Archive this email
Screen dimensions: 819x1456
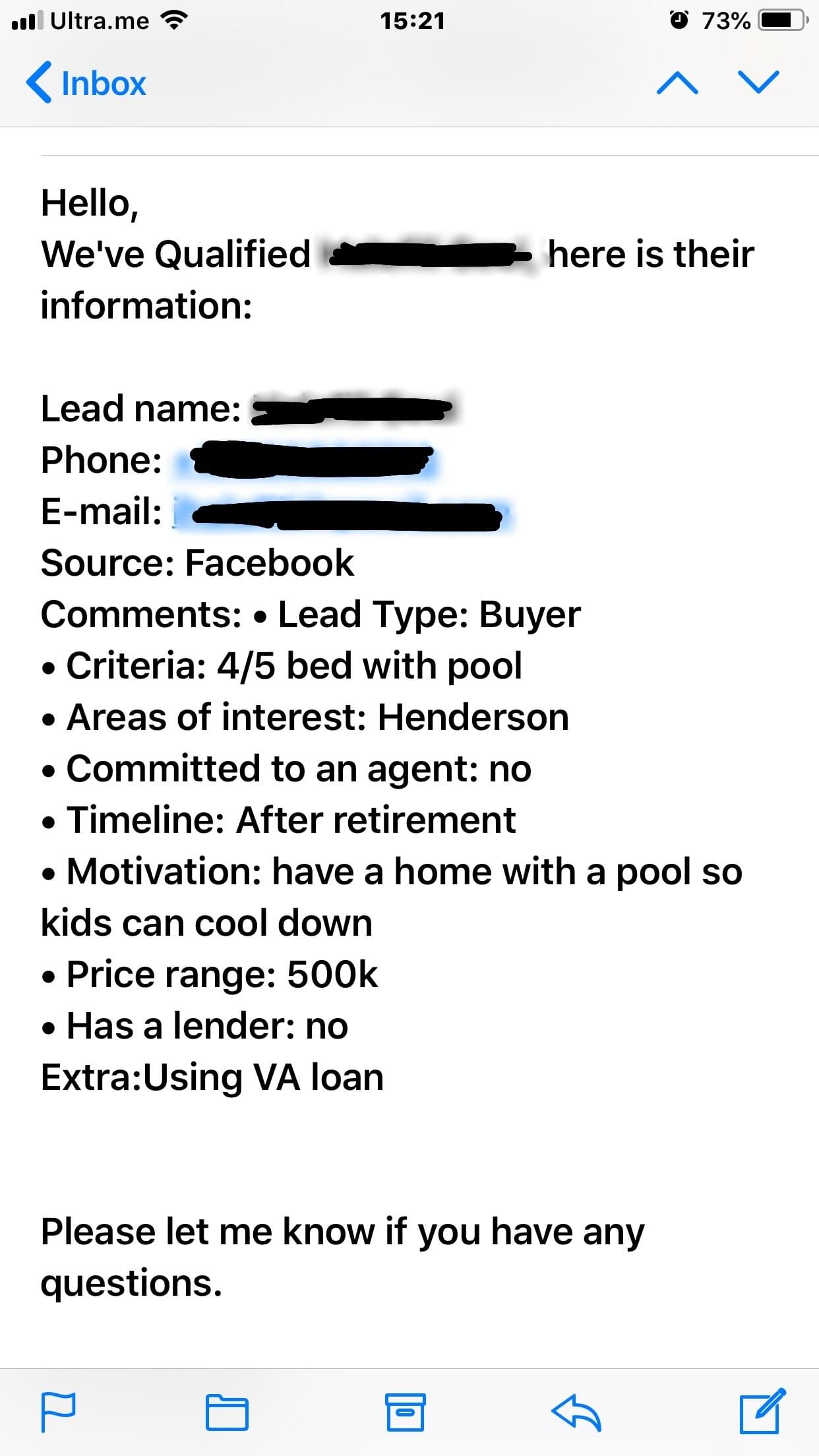point(405,1412)
